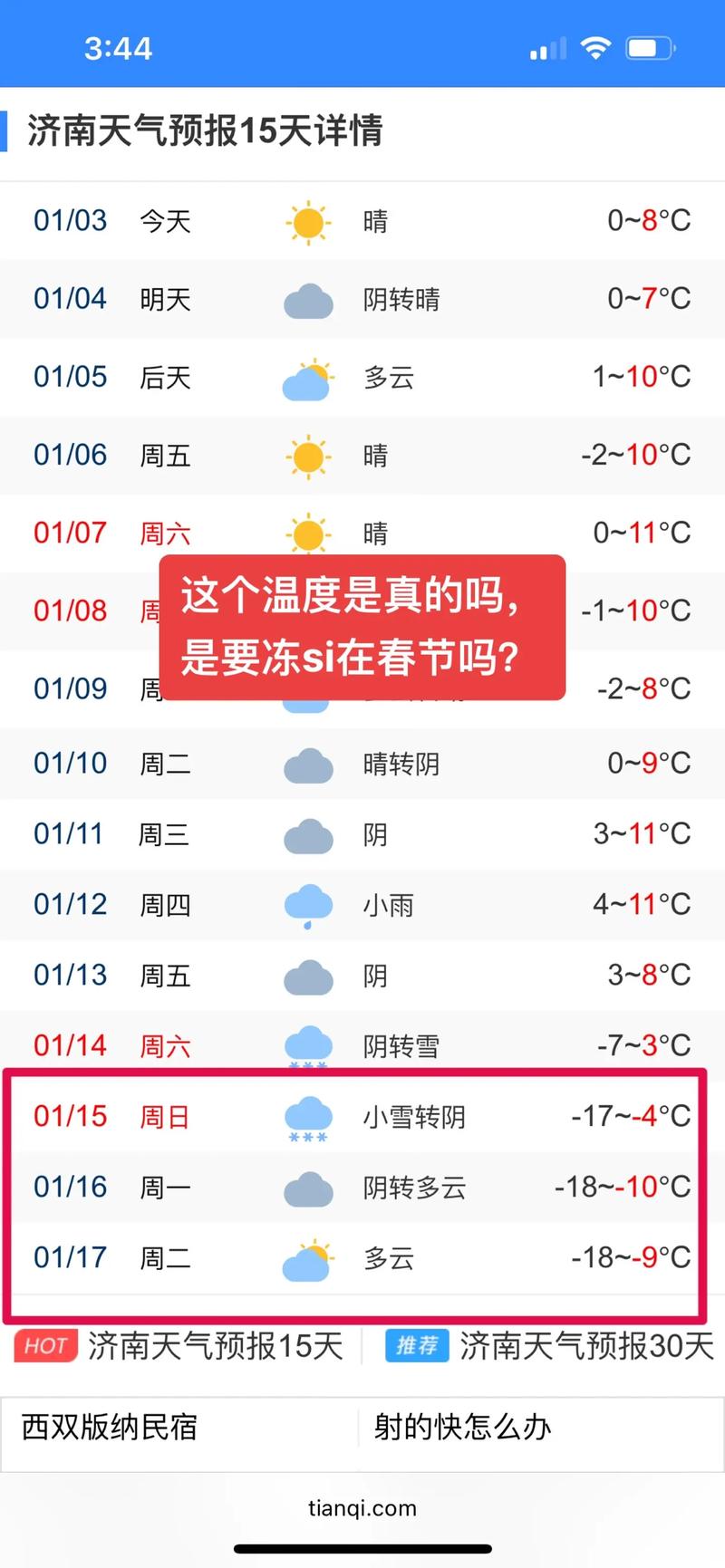Click the HOT badge icon at the bottom
Screen dimensions: 725x1568
[x=44, y=1345]
